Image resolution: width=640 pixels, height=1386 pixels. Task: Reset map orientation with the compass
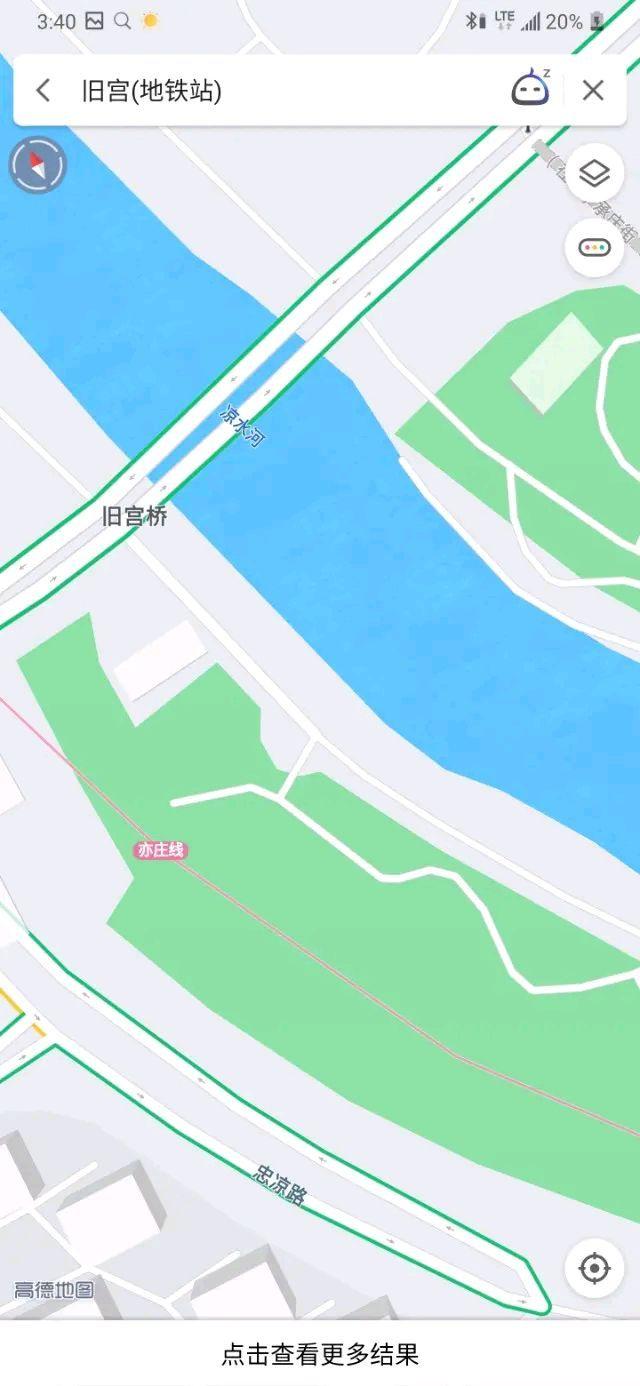[37, 165]
